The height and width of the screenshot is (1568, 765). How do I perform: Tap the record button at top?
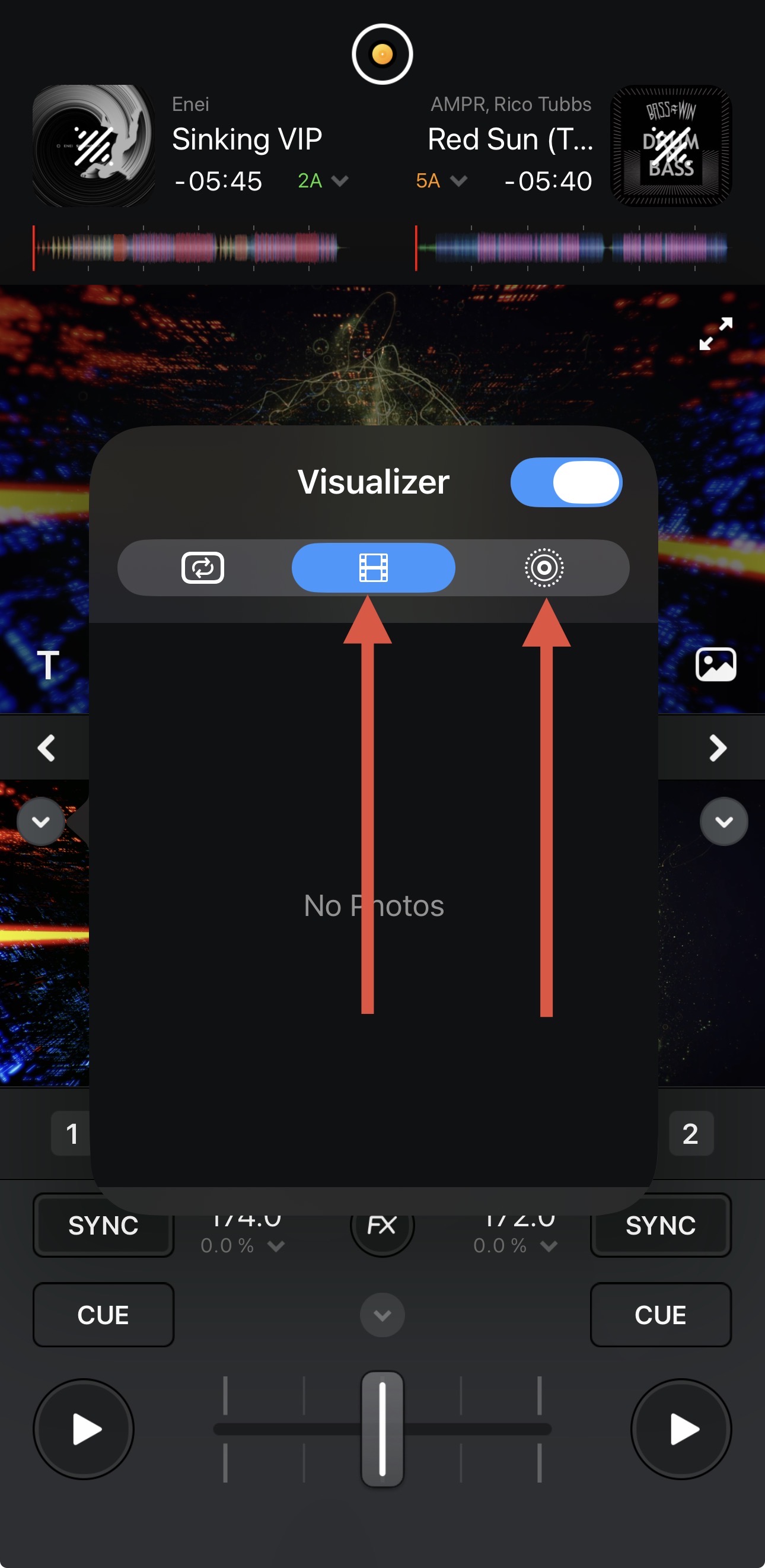[382, 54]
